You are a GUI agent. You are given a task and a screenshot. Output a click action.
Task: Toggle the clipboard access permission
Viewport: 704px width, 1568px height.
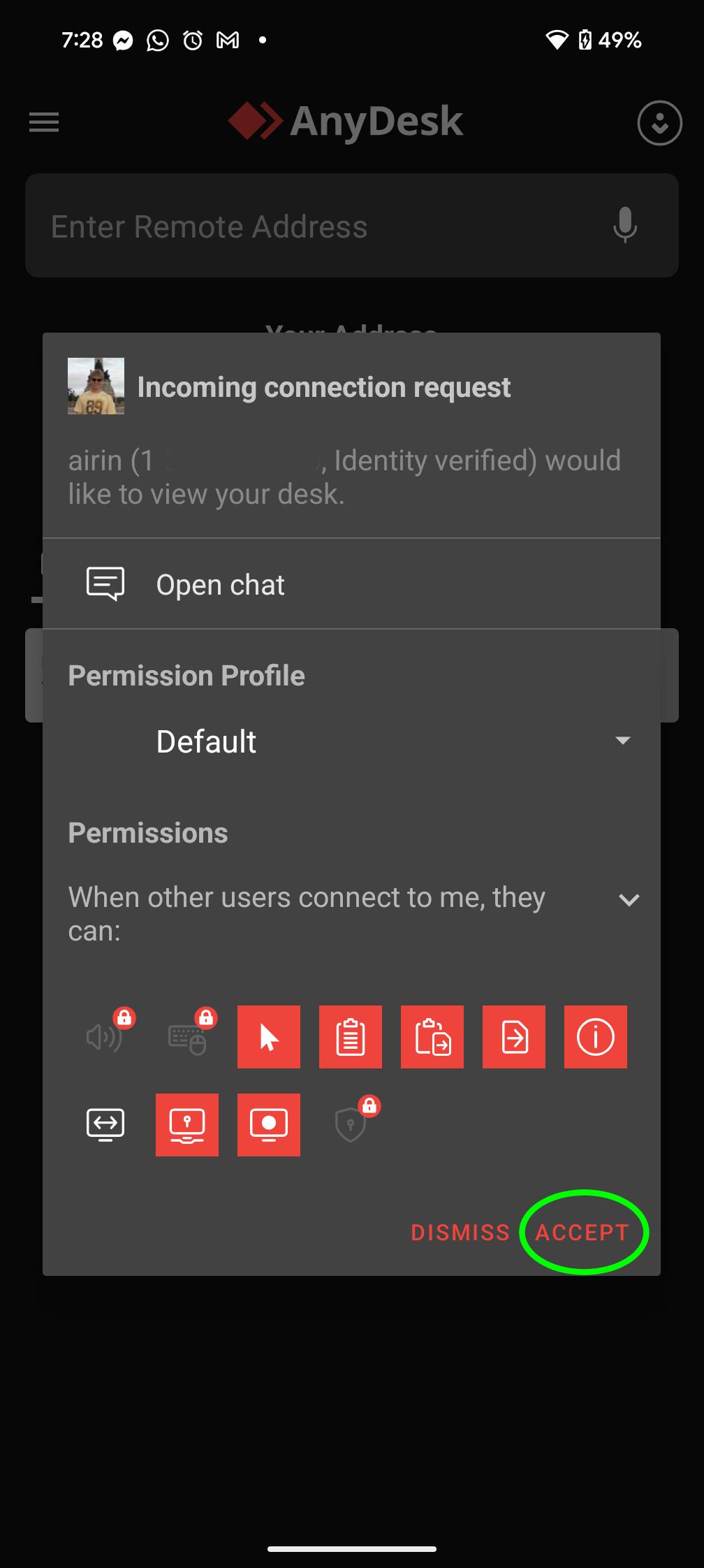pyautogui.click(x=351, y=1037)
